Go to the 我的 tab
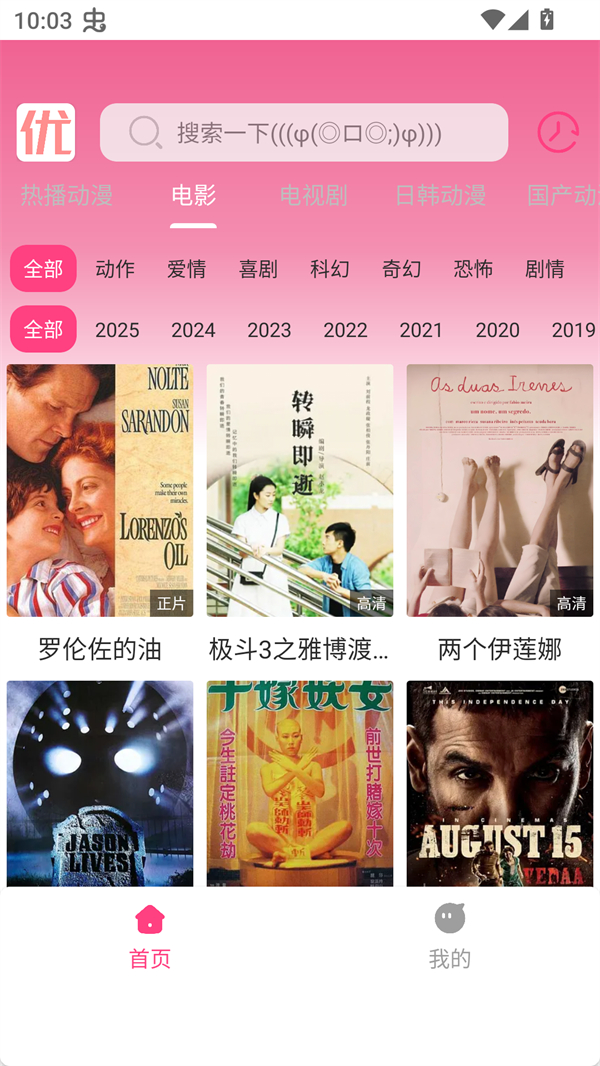Viewport: 600px width, 1066px height. click(450, 935)
